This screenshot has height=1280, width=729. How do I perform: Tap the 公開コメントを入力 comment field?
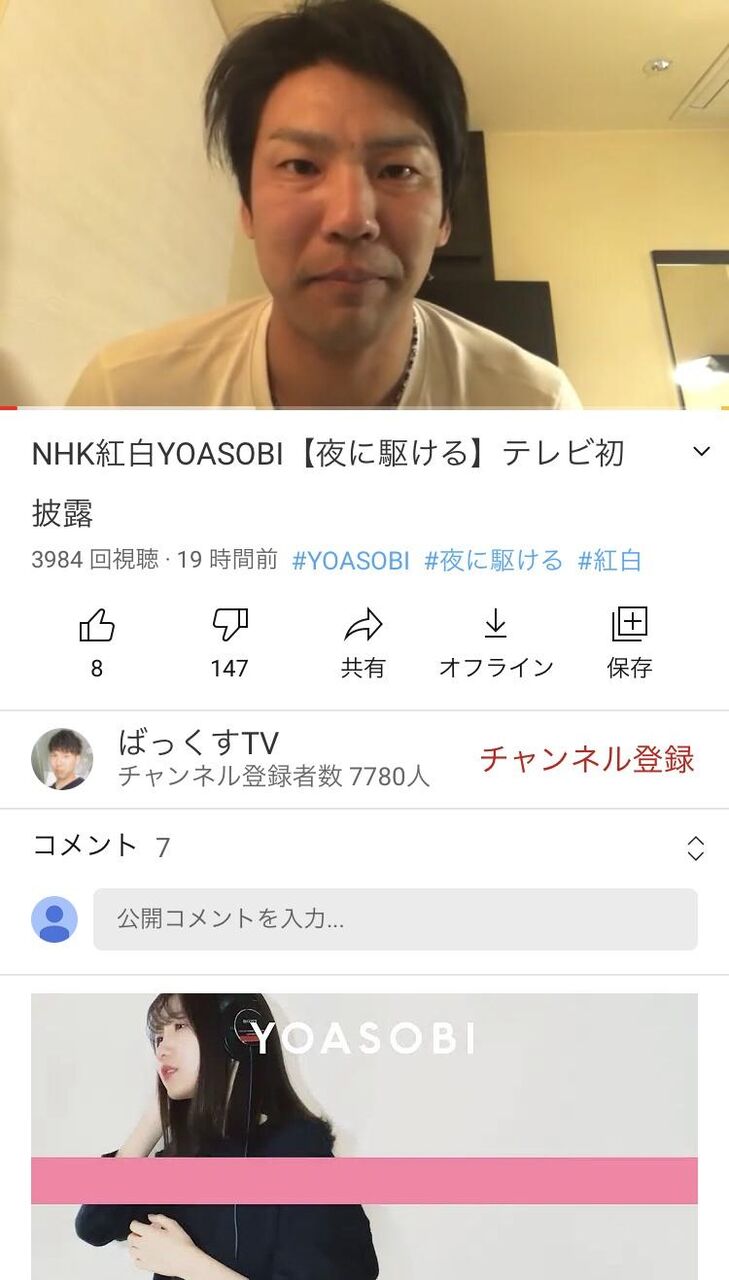(x=395, y=919)
